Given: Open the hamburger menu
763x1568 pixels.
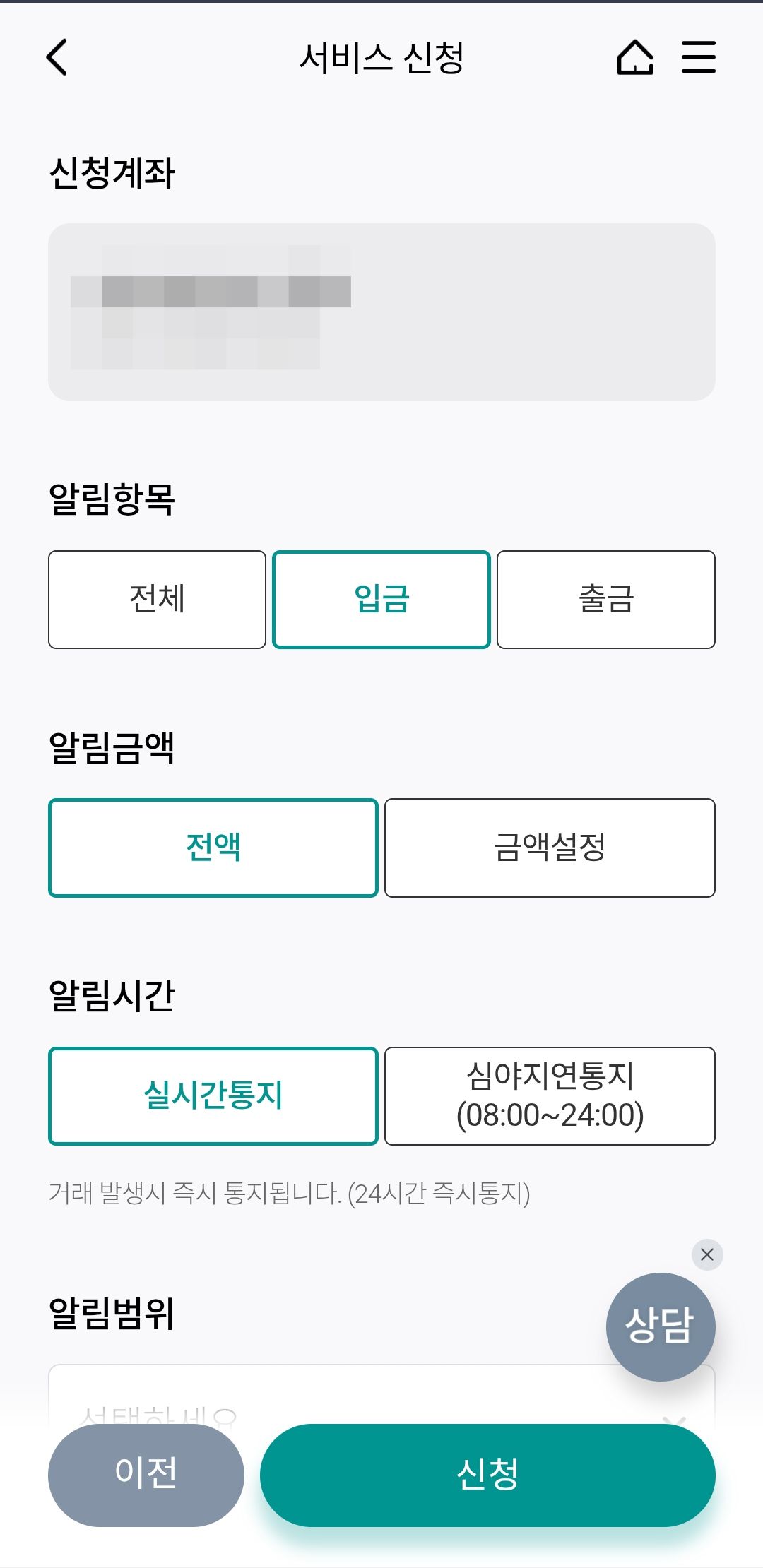Looking at the screenshot, I should (699, 57).
